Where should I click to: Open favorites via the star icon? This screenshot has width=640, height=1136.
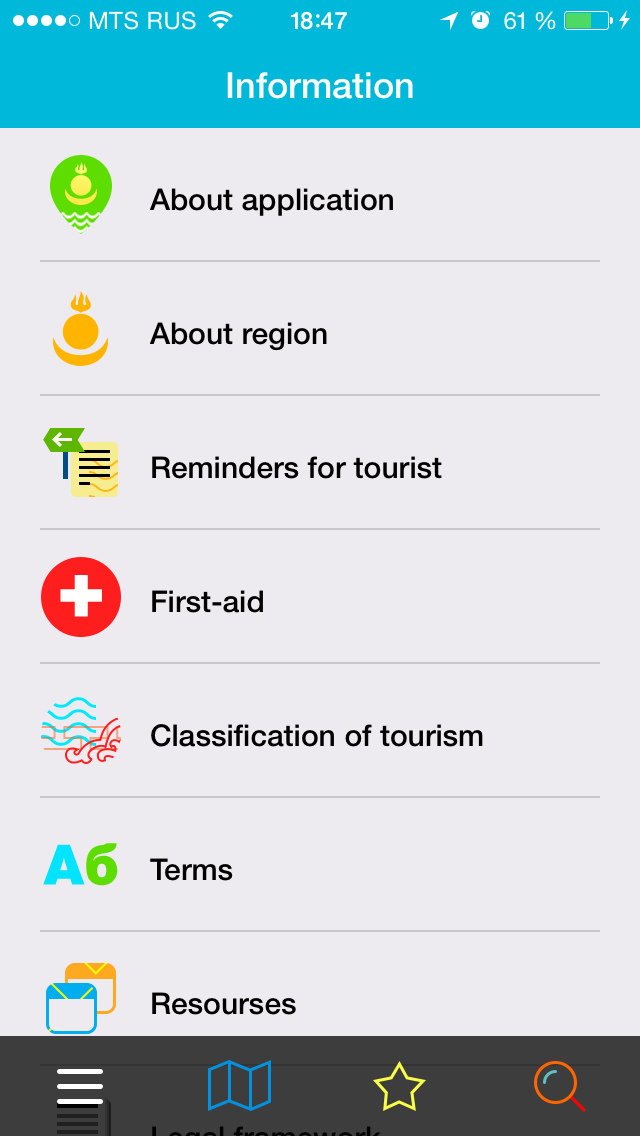399,1086
